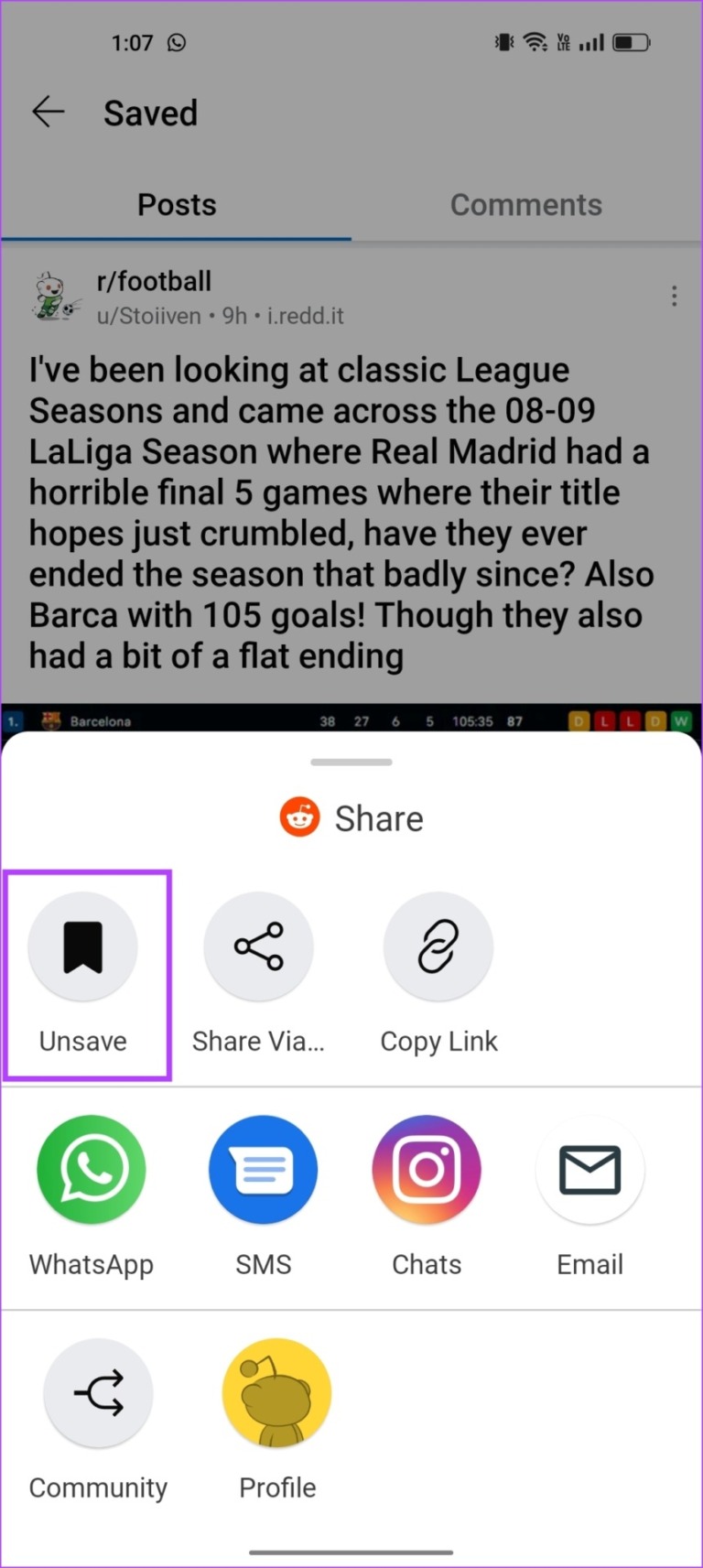Viewport: 703px width, 1568px height.
Task: Share the post to your Profile
Action: pos(276,1392)
